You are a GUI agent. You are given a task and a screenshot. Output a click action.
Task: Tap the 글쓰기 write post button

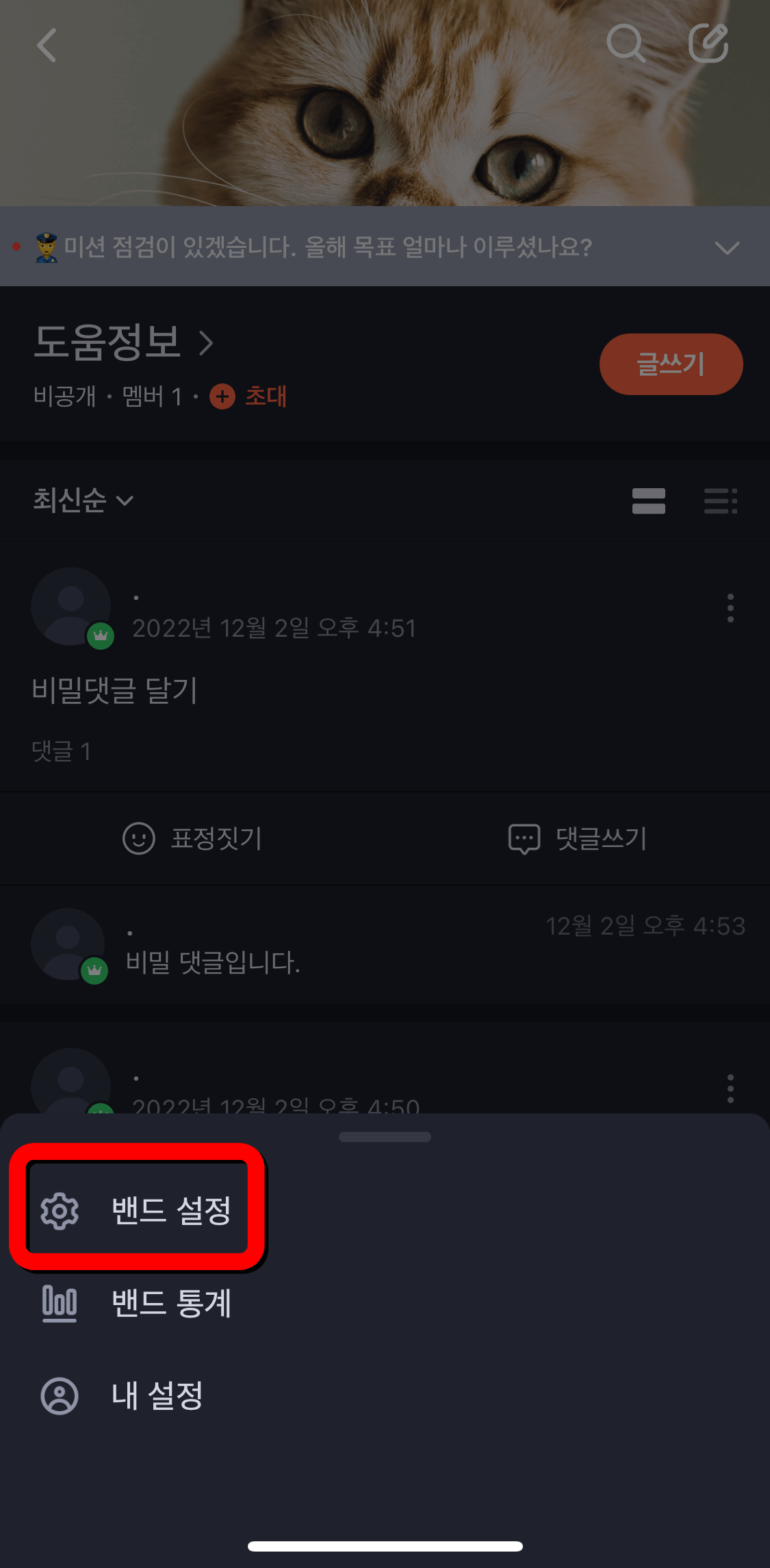click(671, 364)
